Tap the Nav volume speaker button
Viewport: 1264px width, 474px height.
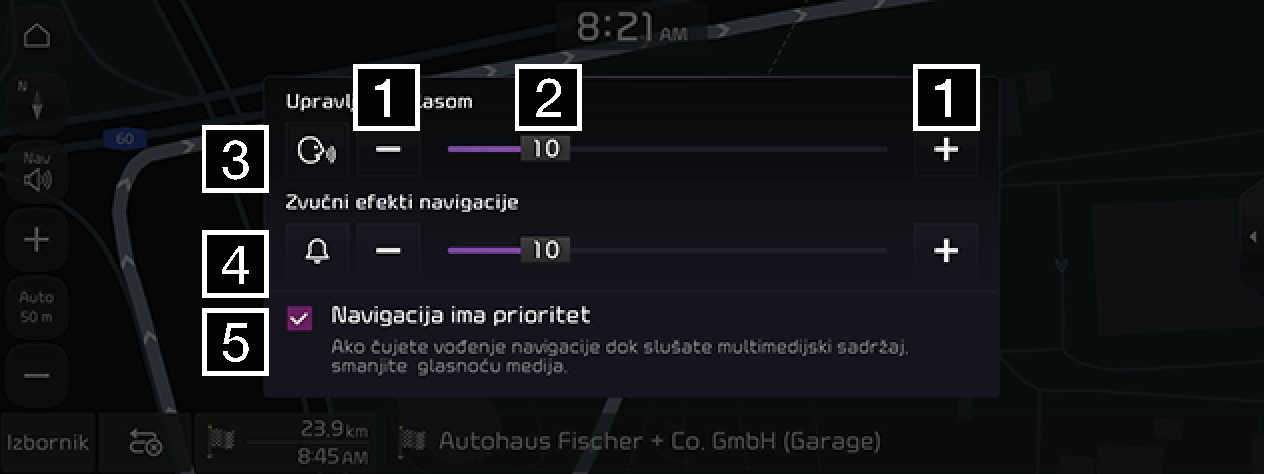[x=36, y=172]
